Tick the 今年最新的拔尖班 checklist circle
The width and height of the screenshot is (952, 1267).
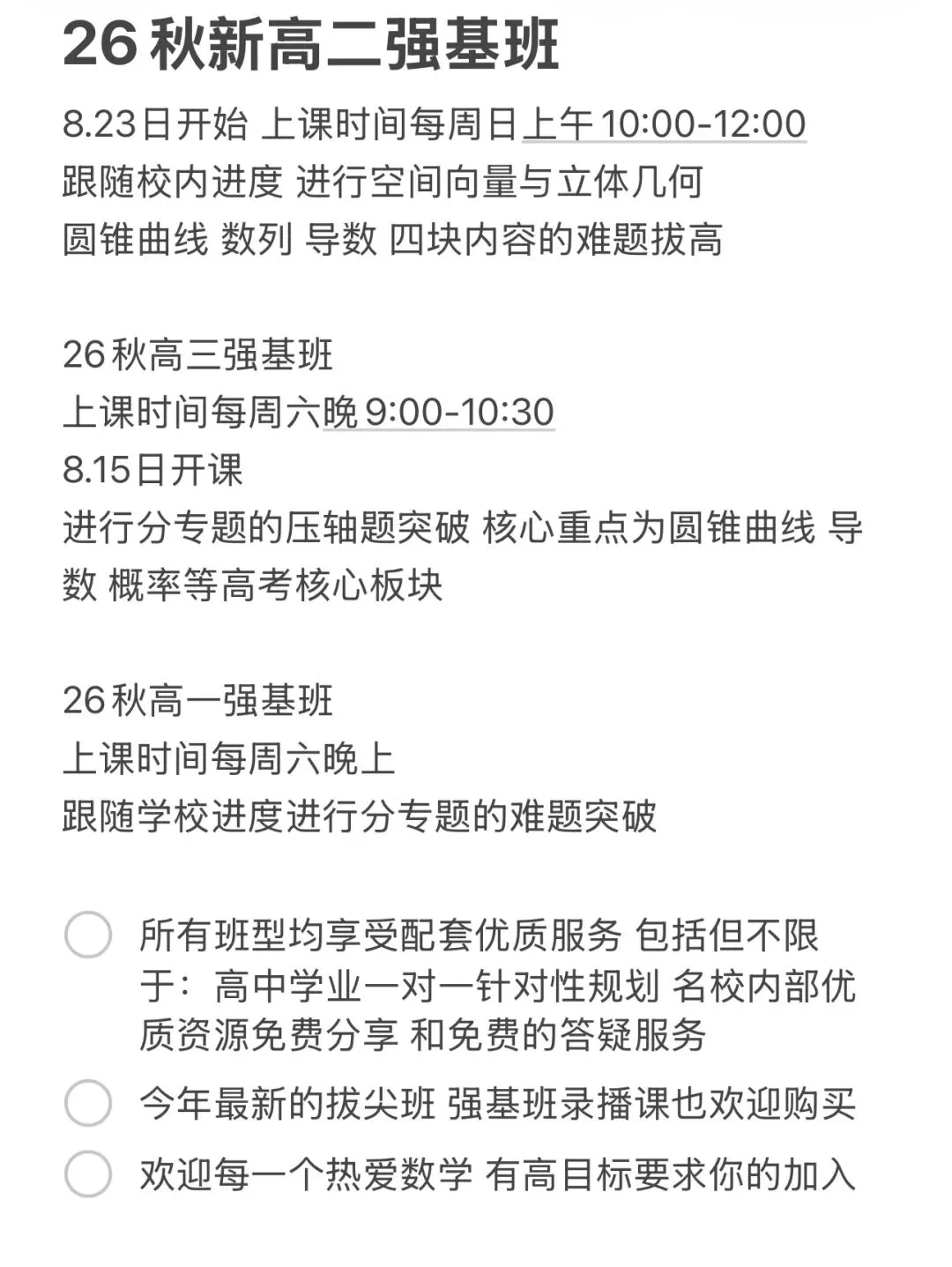[88, 1102]
